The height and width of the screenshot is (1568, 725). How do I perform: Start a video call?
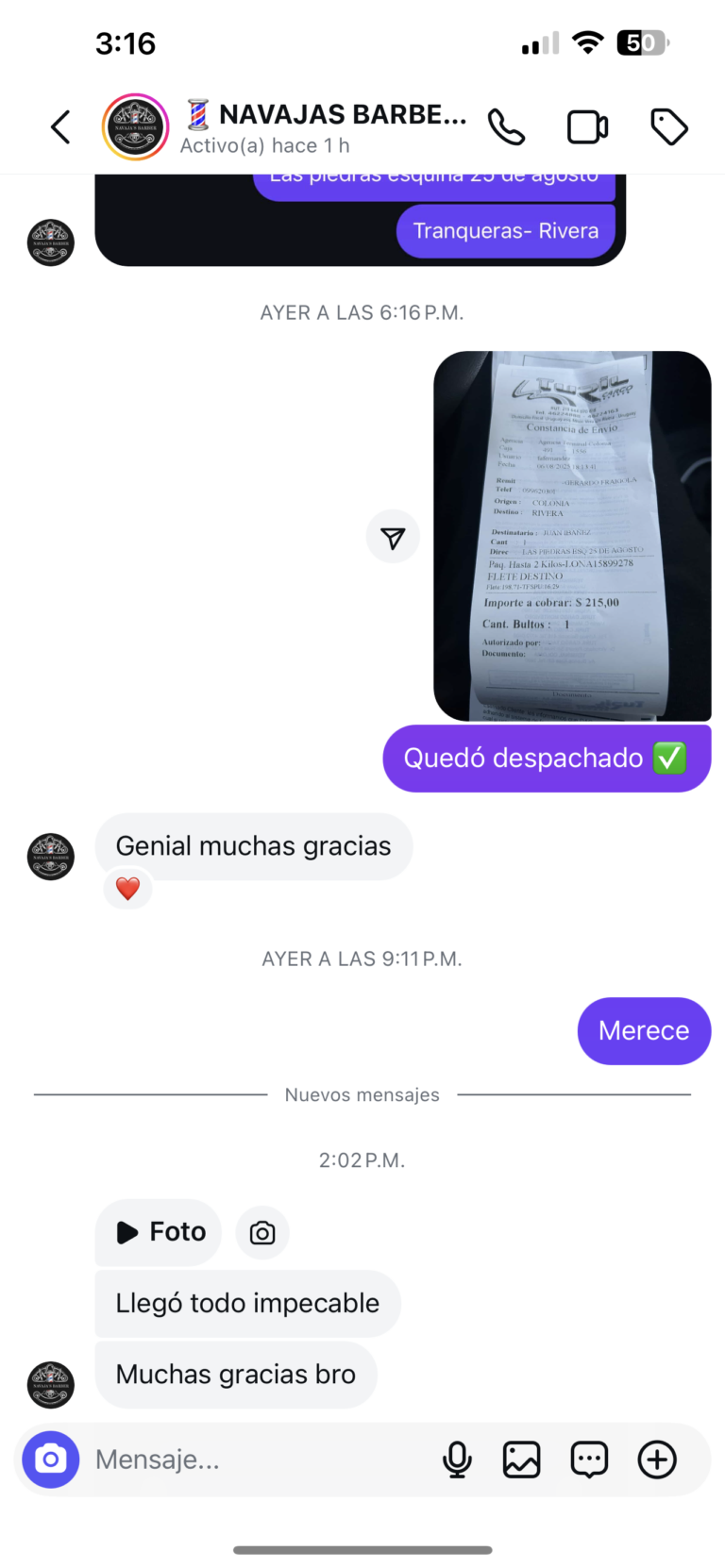click(x=587, y=127)
